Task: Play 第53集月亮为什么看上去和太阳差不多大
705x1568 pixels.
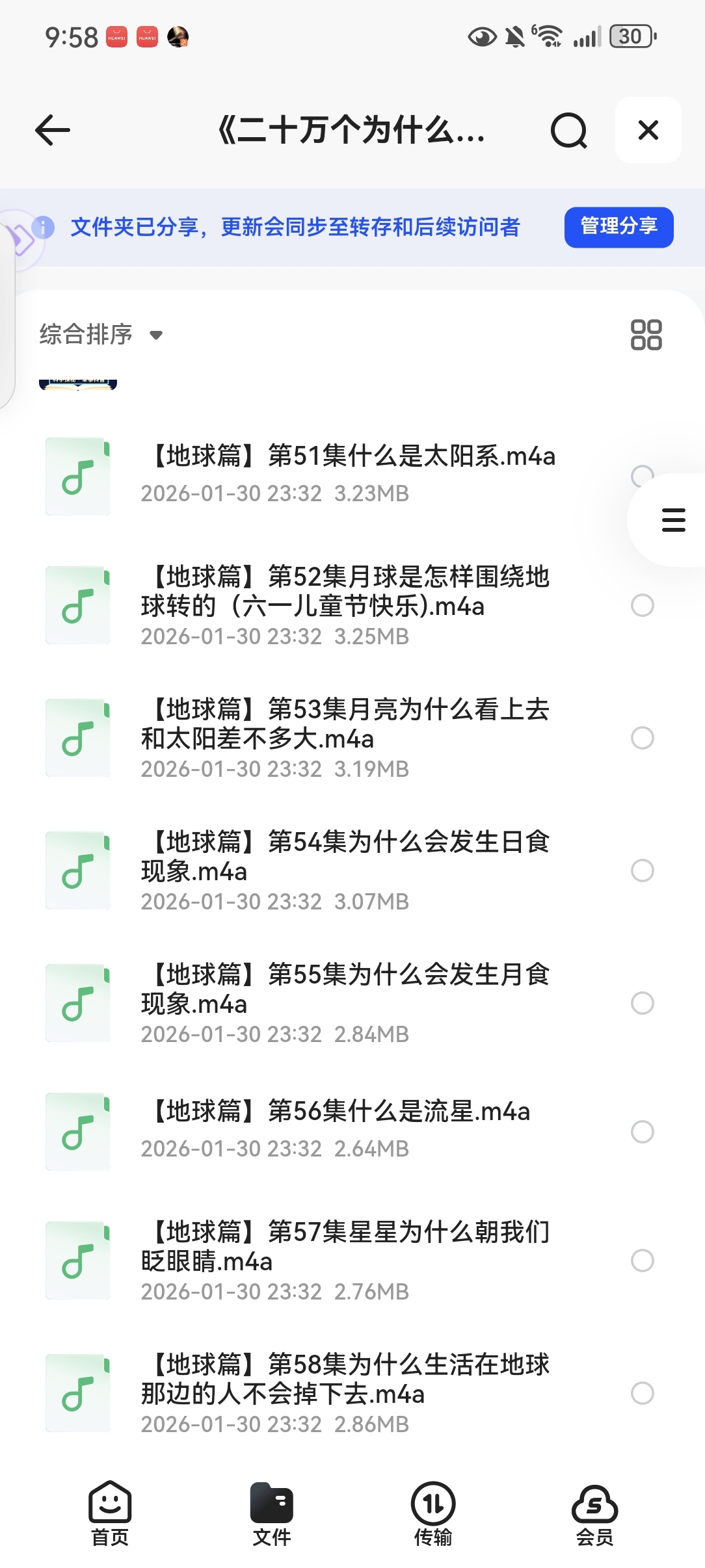Action: [345, 724]
